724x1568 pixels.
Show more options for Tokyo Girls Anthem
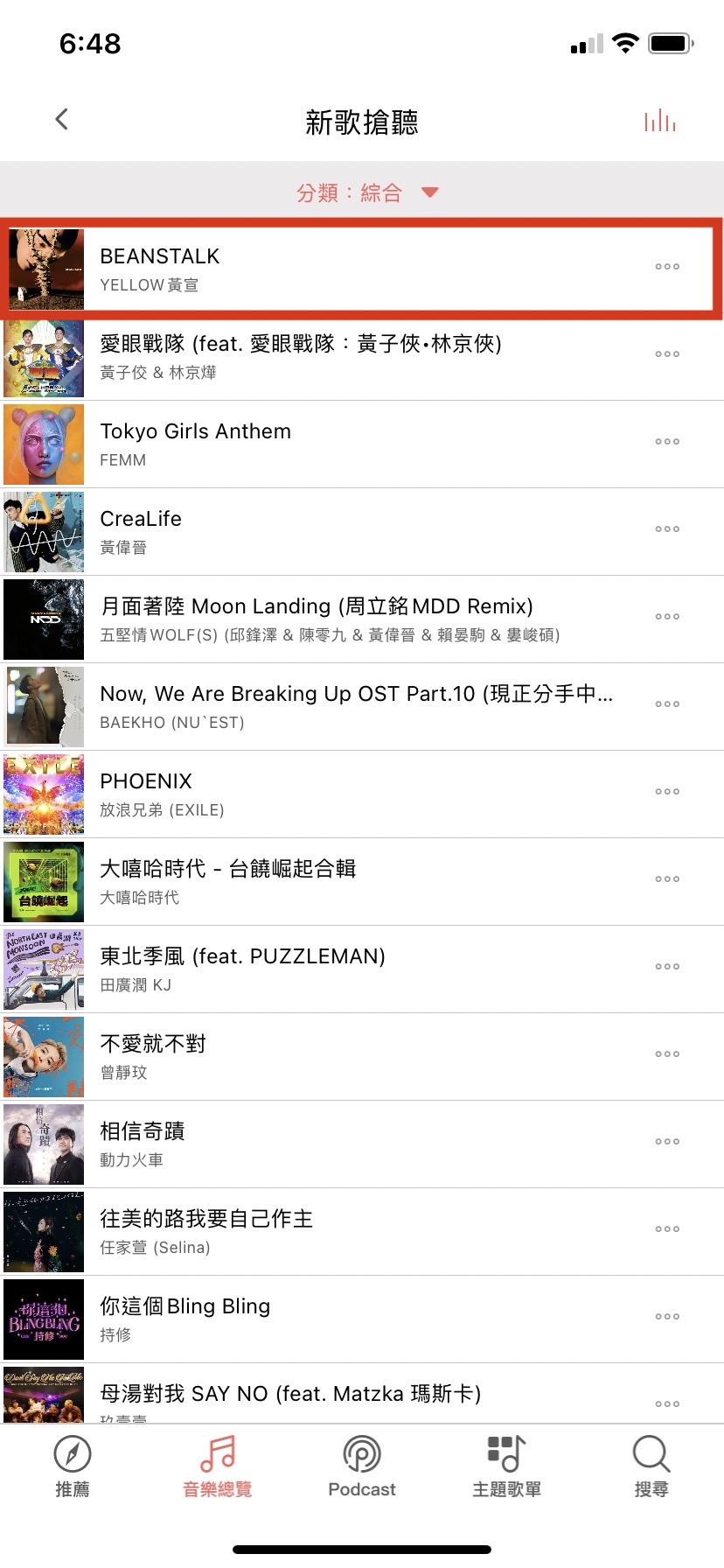(x=667, y=442)
